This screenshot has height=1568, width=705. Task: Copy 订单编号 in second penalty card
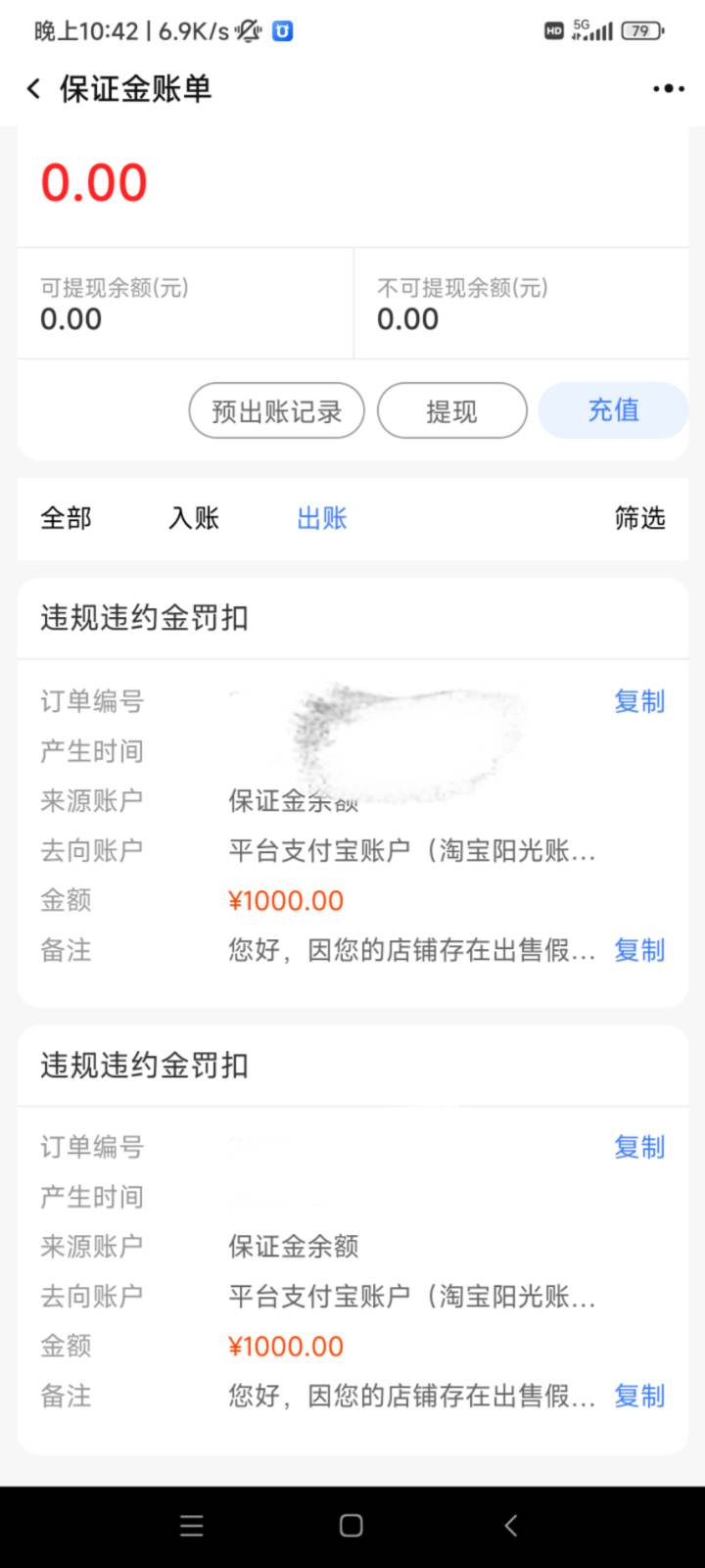(x=639, y=1147)
